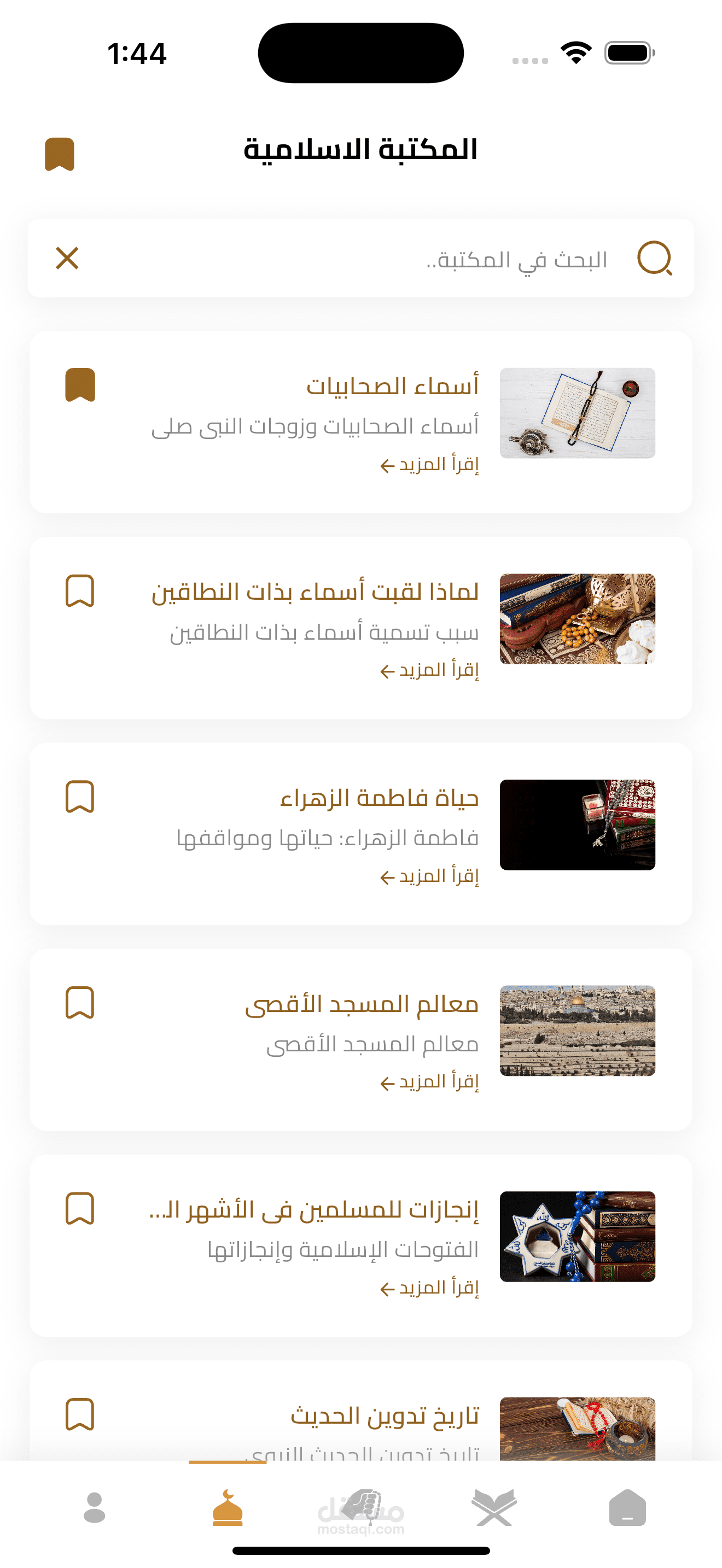Read more about حياة فاطمة الزهراء
Image resolution: width=722 pixels, height=1568 pixels.
tap(430, 876)
